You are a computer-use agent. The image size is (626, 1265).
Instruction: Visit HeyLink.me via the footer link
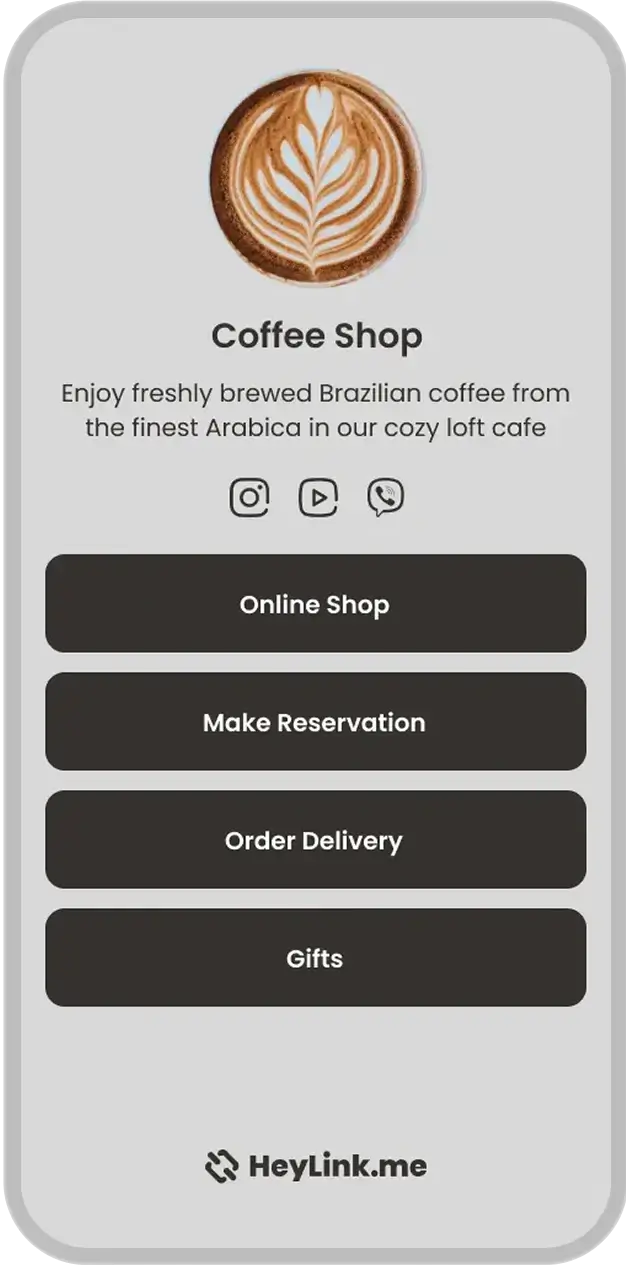pos(315,1166)
